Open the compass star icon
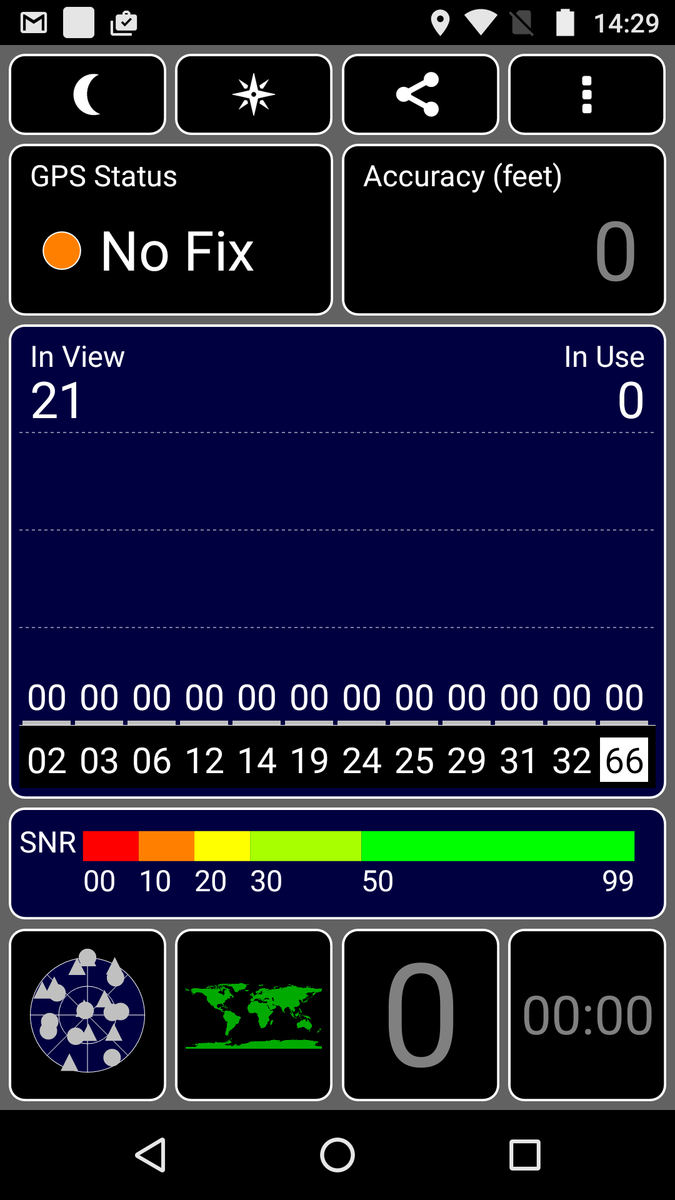Screen dimensions: 675x1200 [253, 95]
